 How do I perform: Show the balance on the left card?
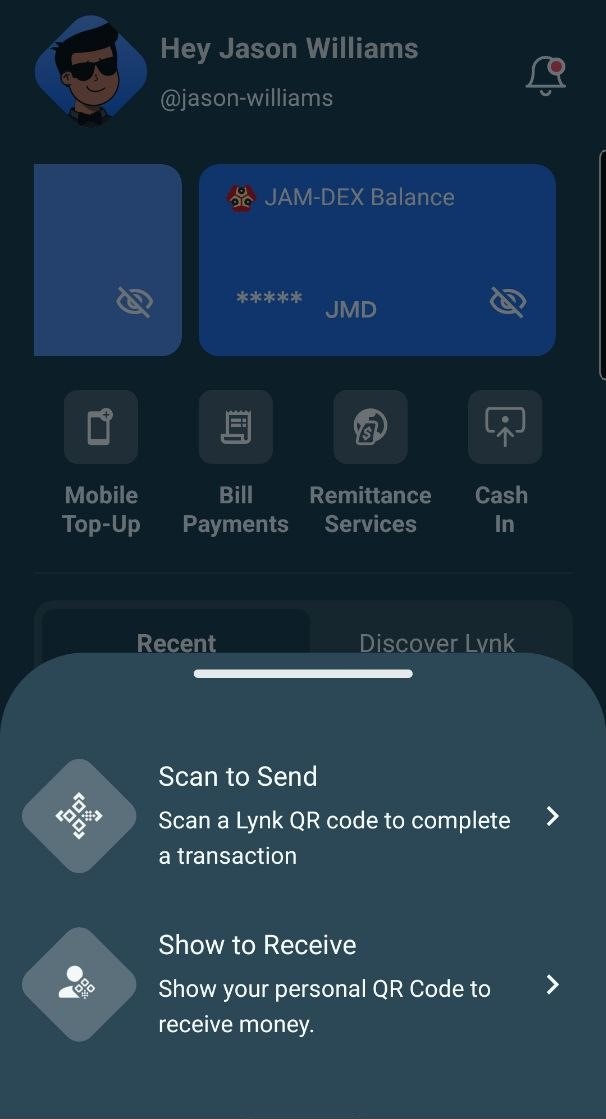tap(134, 301)
